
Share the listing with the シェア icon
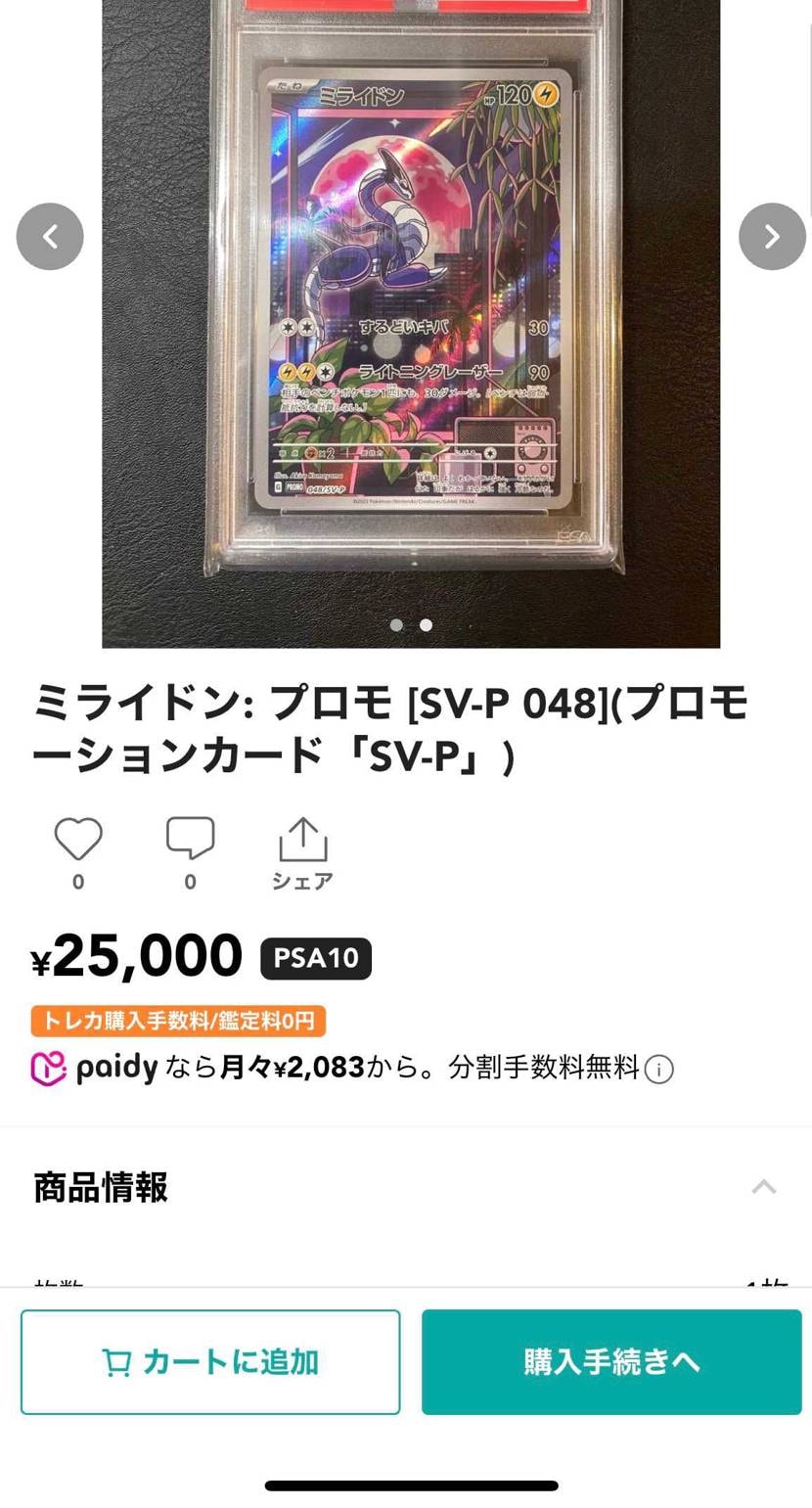click(301, 840)
